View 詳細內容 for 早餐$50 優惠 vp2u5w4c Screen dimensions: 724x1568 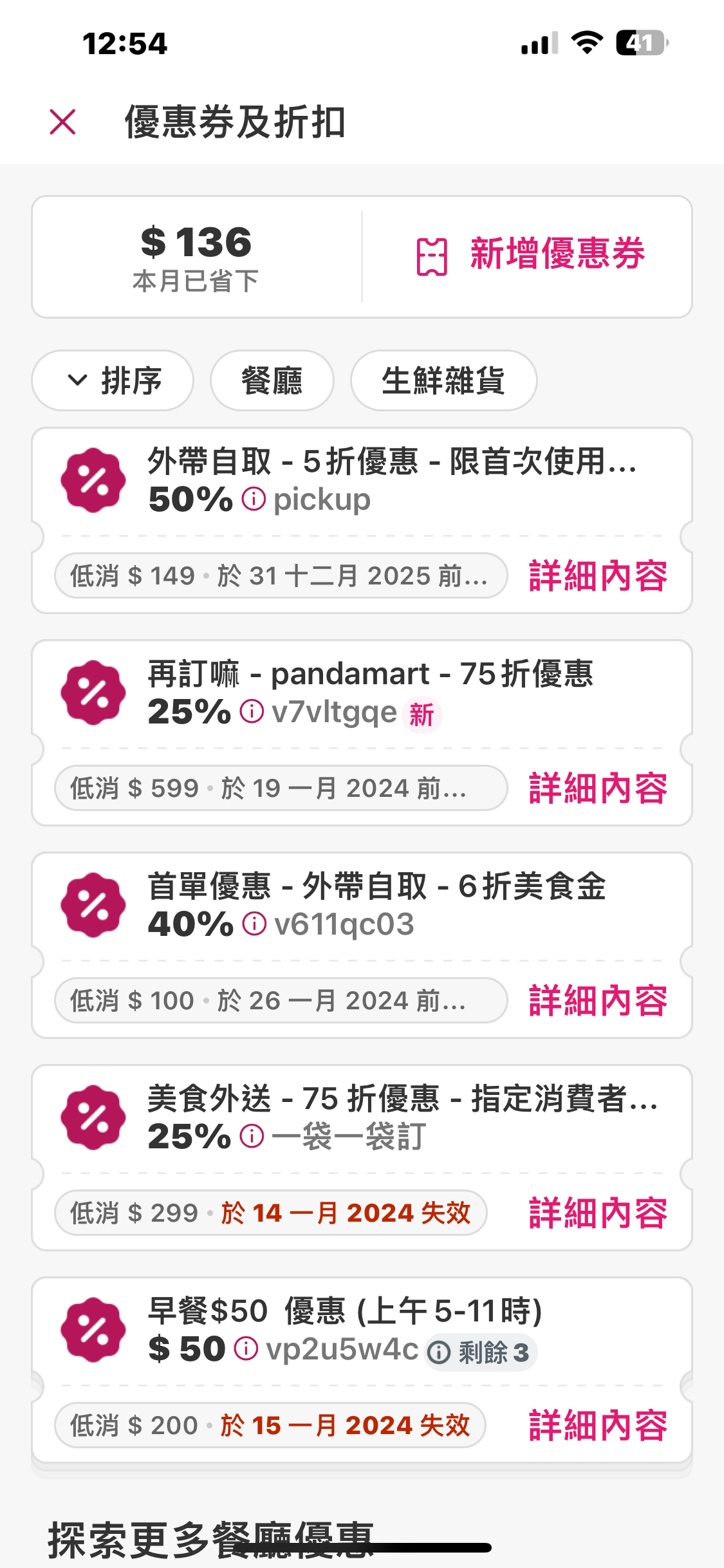point(598,1425)
